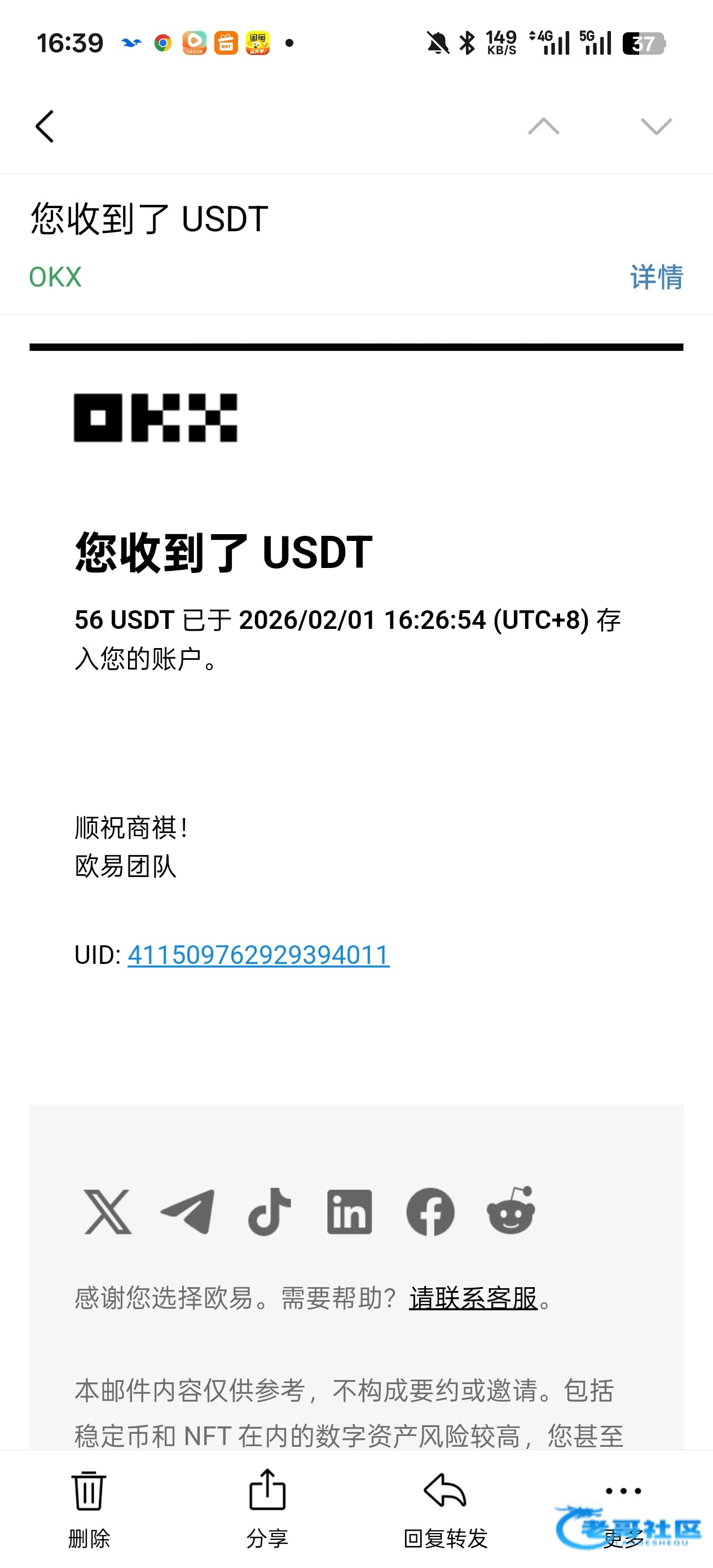The width and height of the screenshot is (713, 1568).
Task: Share this email via 分享
Action: (x=267, y=1508)
